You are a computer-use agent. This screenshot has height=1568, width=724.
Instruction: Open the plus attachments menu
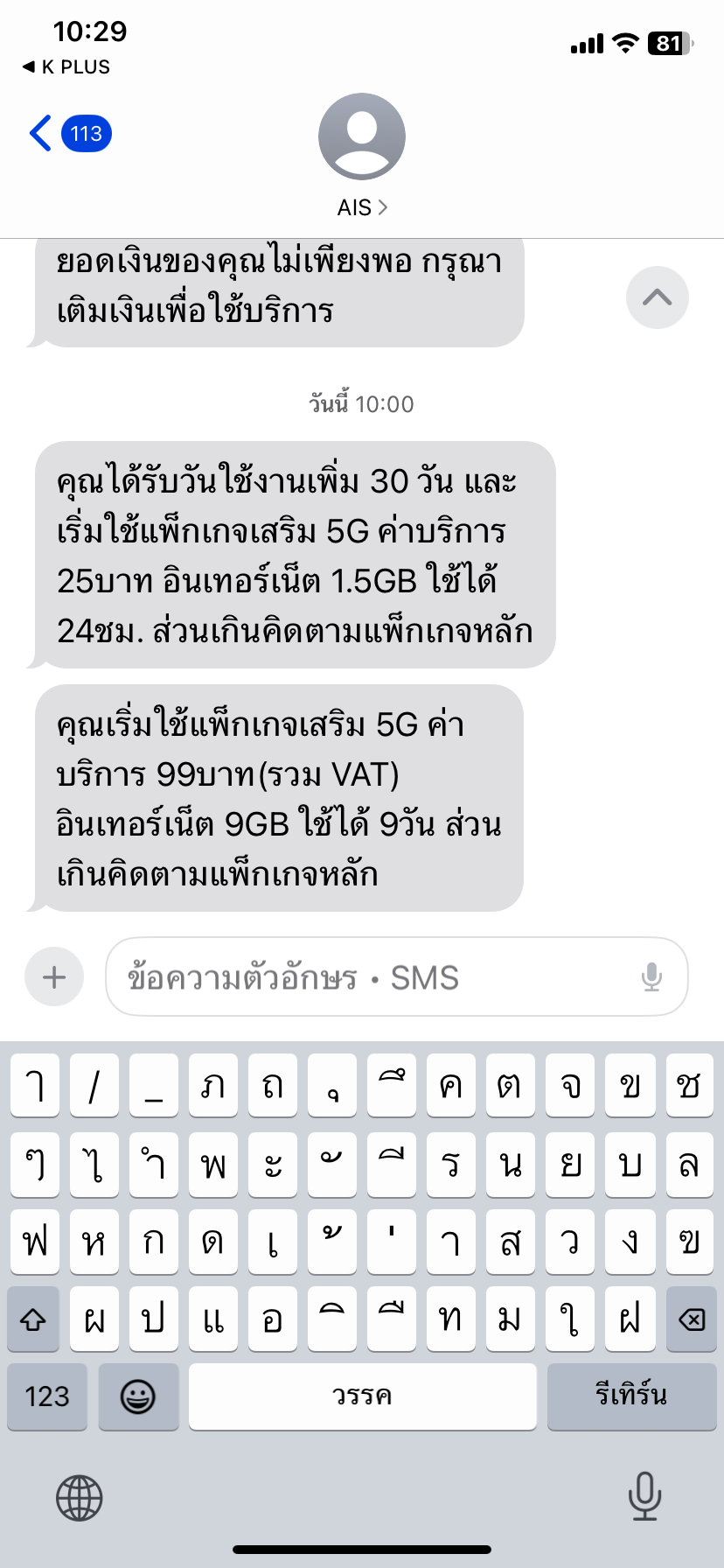click(x=54, y=976)
